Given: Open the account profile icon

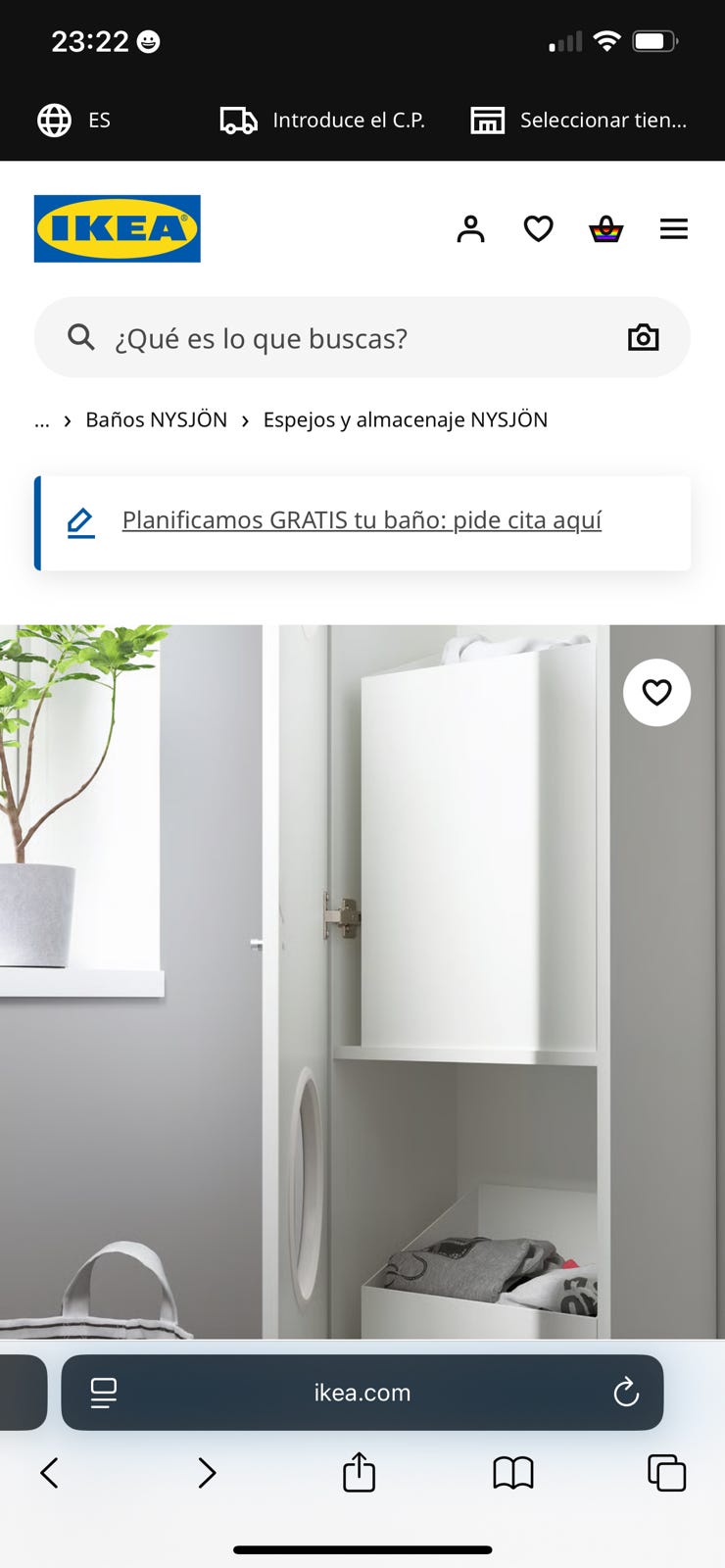Looking at the screenshot, I should pos(471,228).
